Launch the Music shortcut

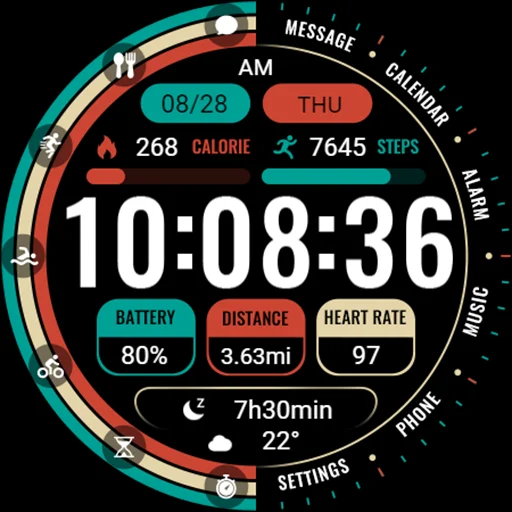[x=475, y=311]
